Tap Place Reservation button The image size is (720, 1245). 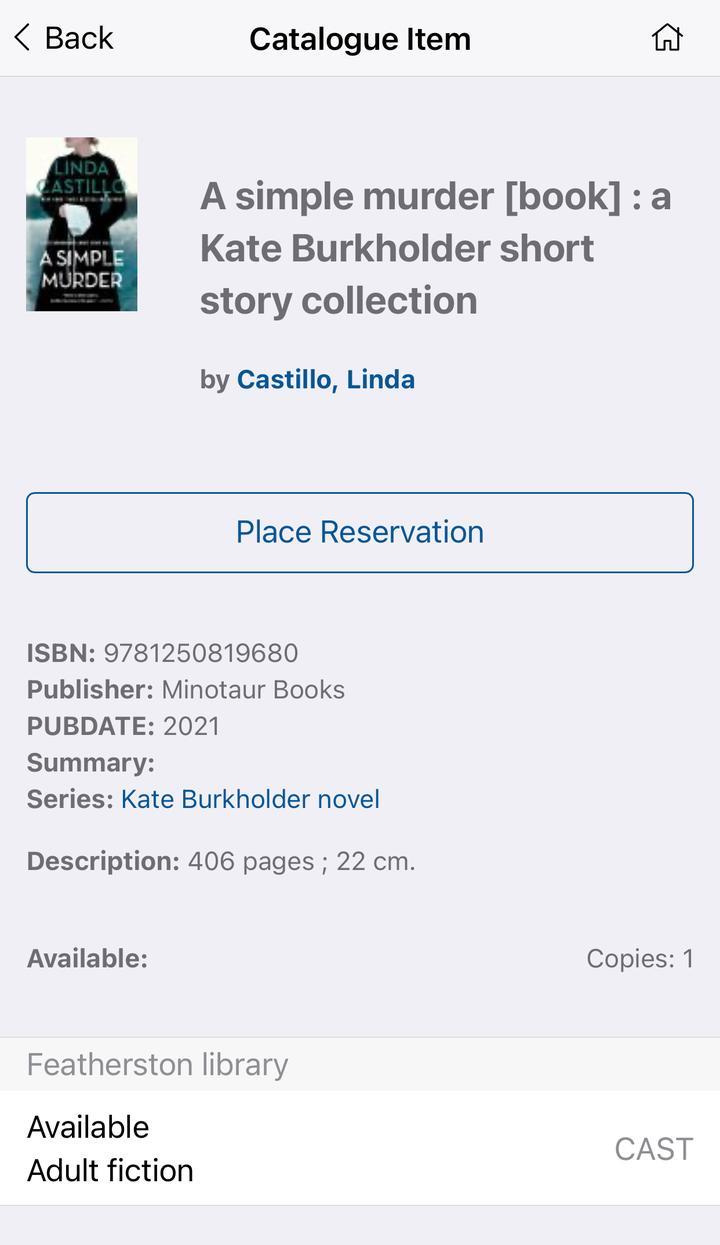(x=360, y=532)
